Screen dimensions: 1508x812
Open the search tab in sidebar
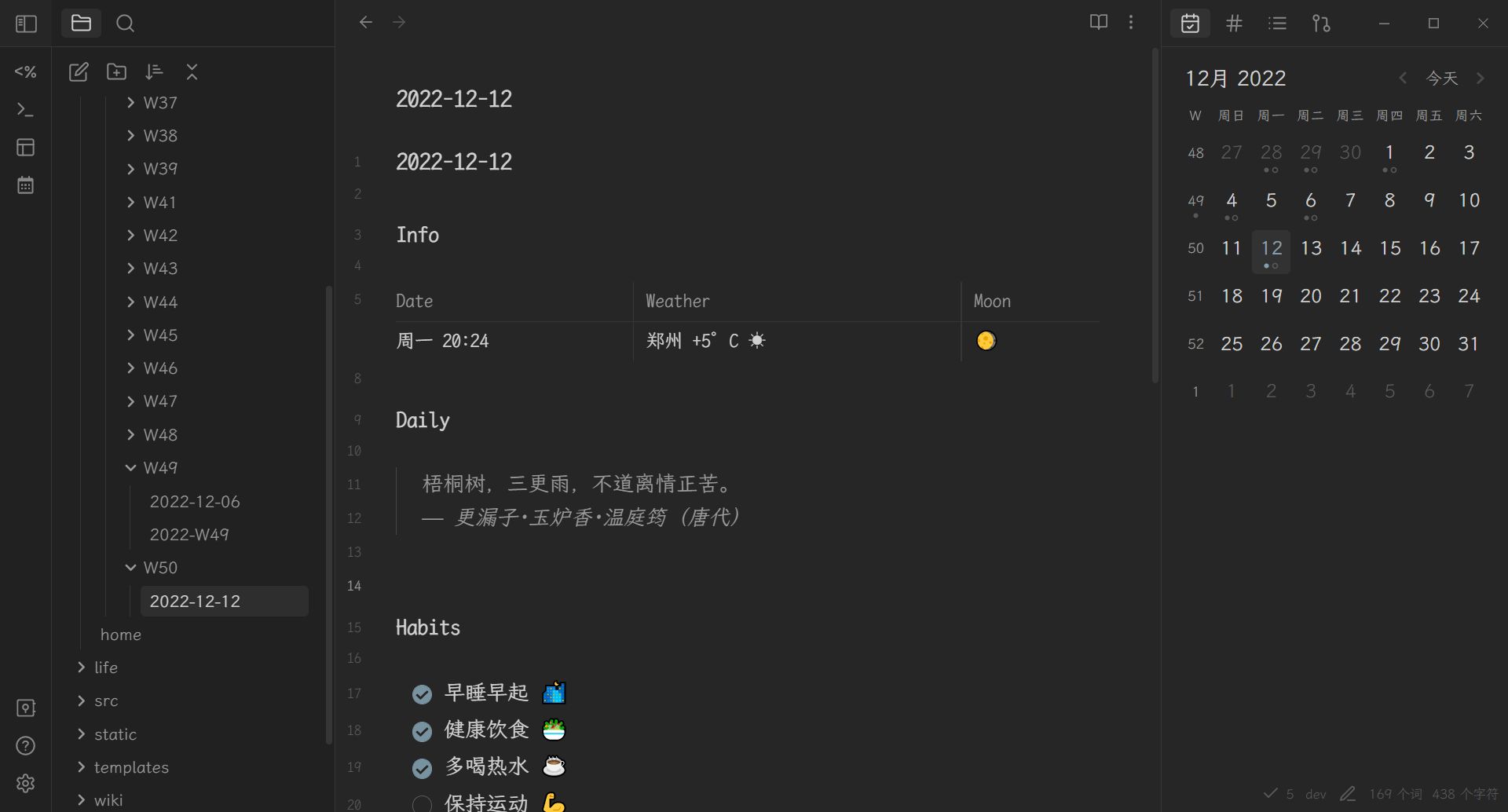pos(125,24)
